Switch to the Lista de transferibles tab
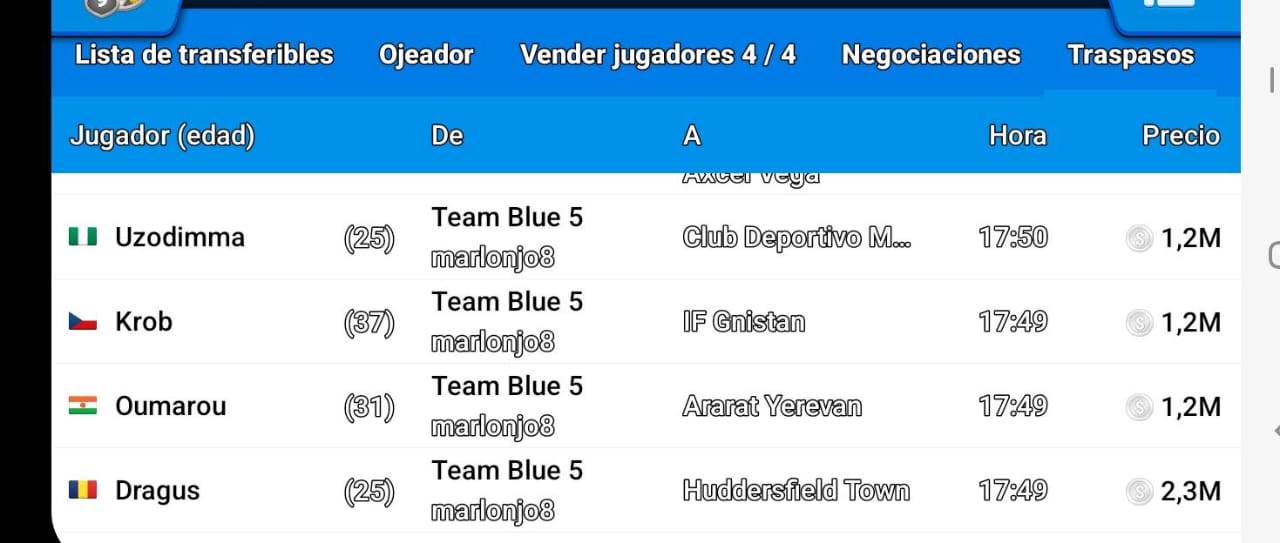This screenshot has height=543, width=1280. (x=204, y=55)
